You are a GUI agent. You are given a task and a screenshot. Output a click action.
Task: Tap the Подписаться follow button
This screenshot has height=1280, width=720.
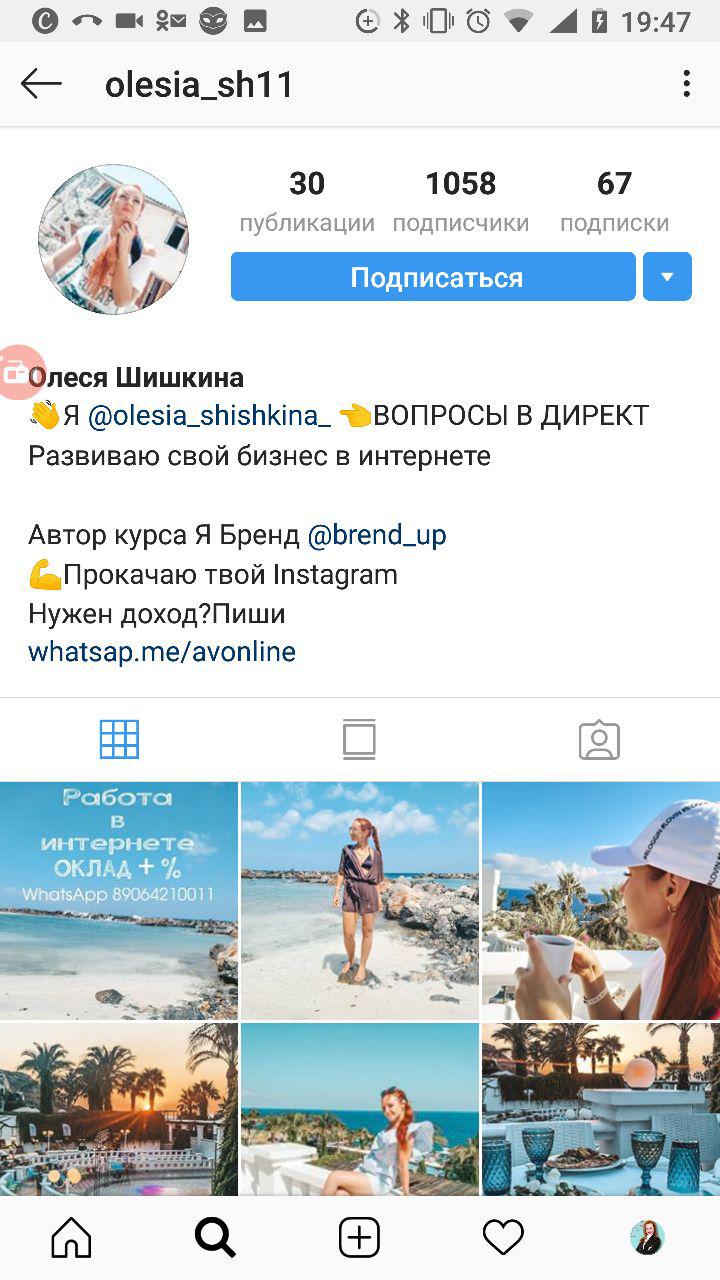(x=433, y=277)
